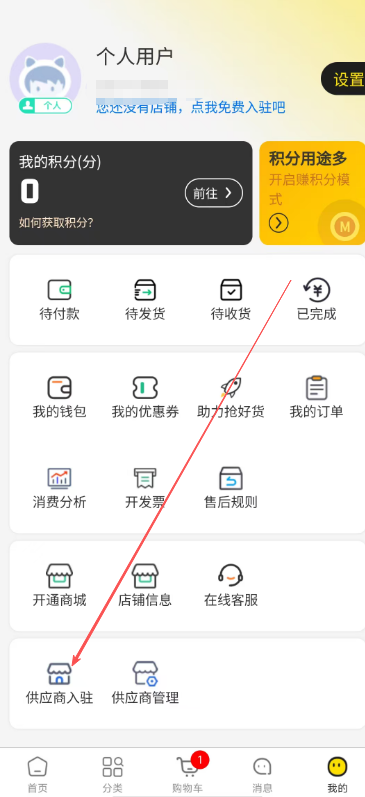365x797 pixels.
Task: Tap the free store registration link
Action: 191,107
